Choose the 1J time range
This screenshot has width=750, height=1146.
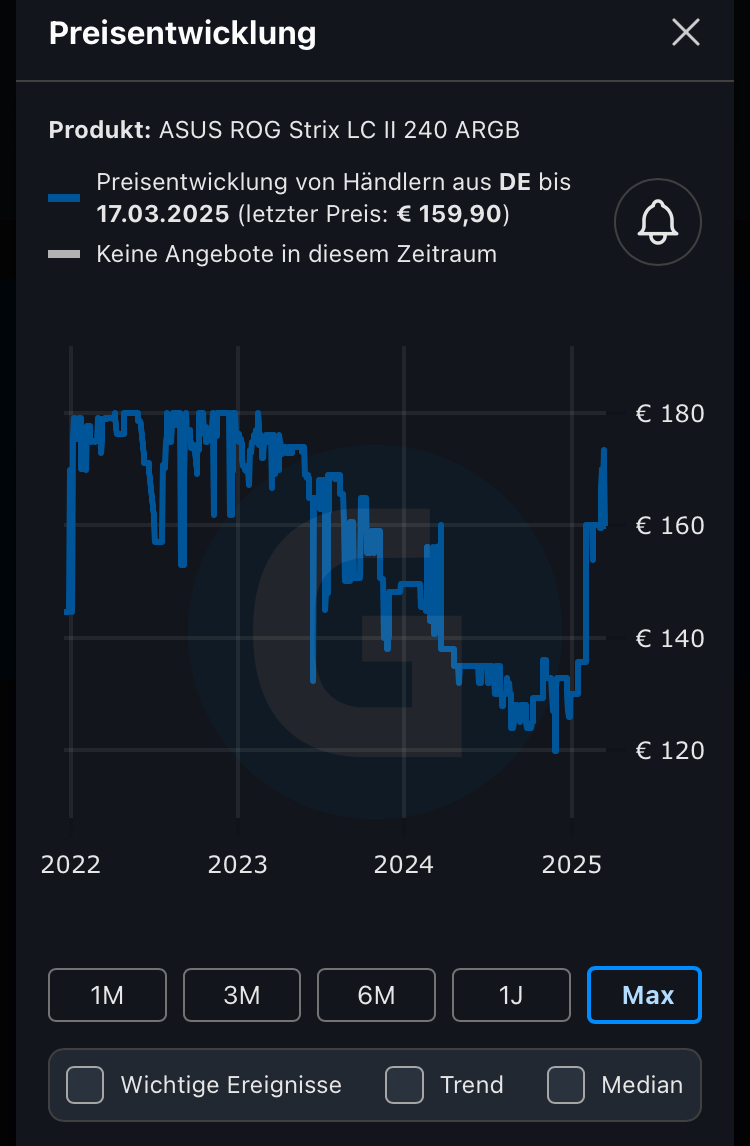511,995
